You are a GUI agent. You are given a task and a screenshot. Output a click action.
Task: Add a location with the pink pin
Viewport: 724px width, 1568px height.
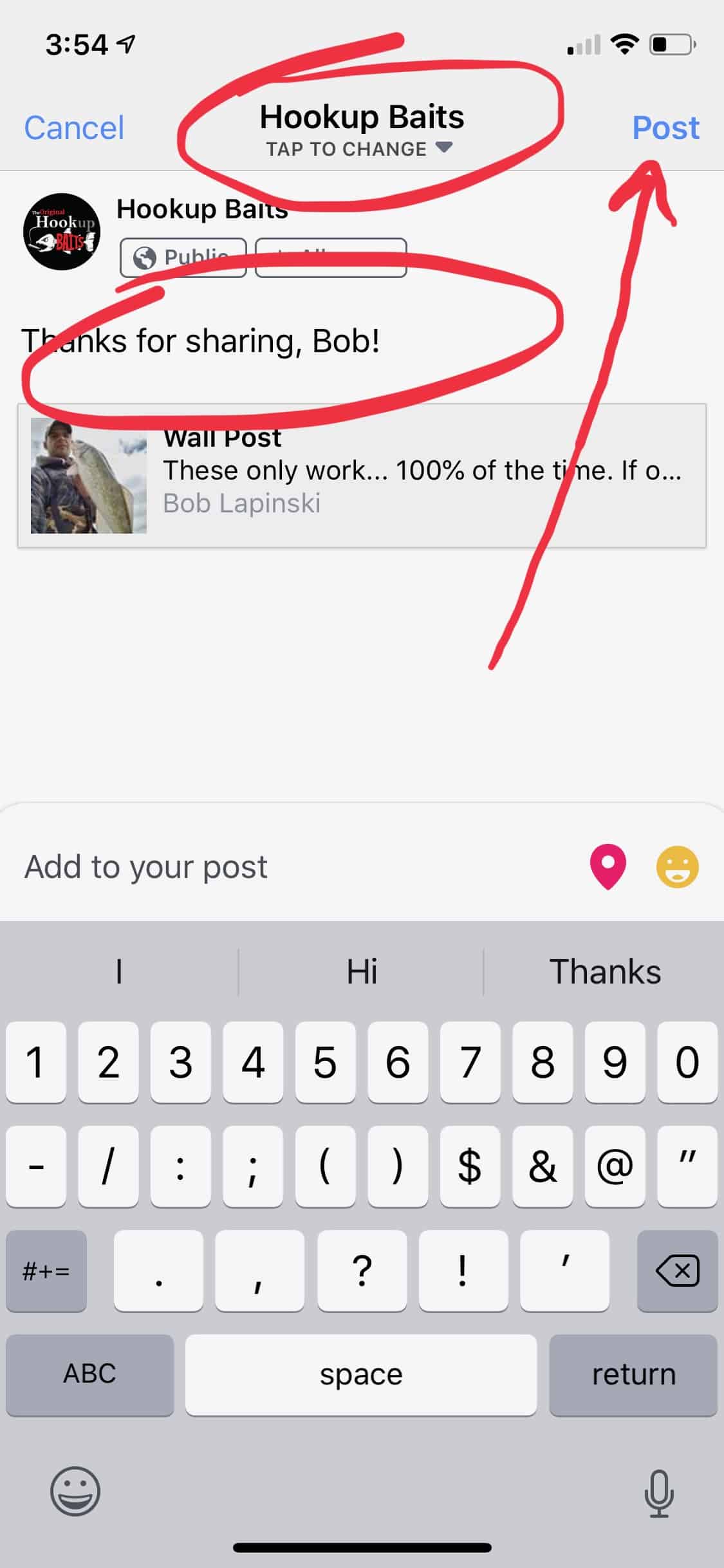tap(608, 866)
